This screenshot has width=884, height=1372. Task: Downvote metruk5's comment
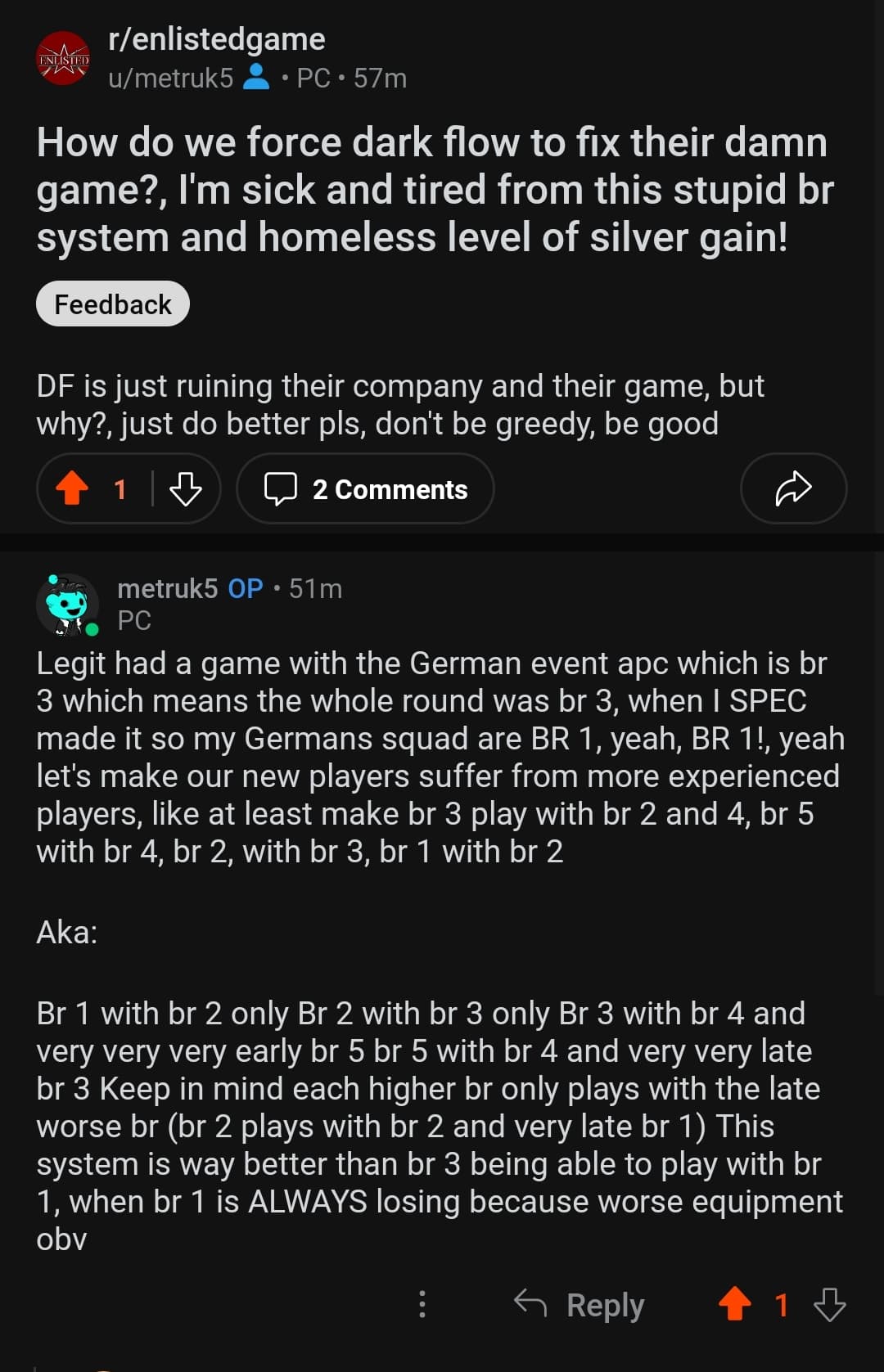coord(829,1304)
